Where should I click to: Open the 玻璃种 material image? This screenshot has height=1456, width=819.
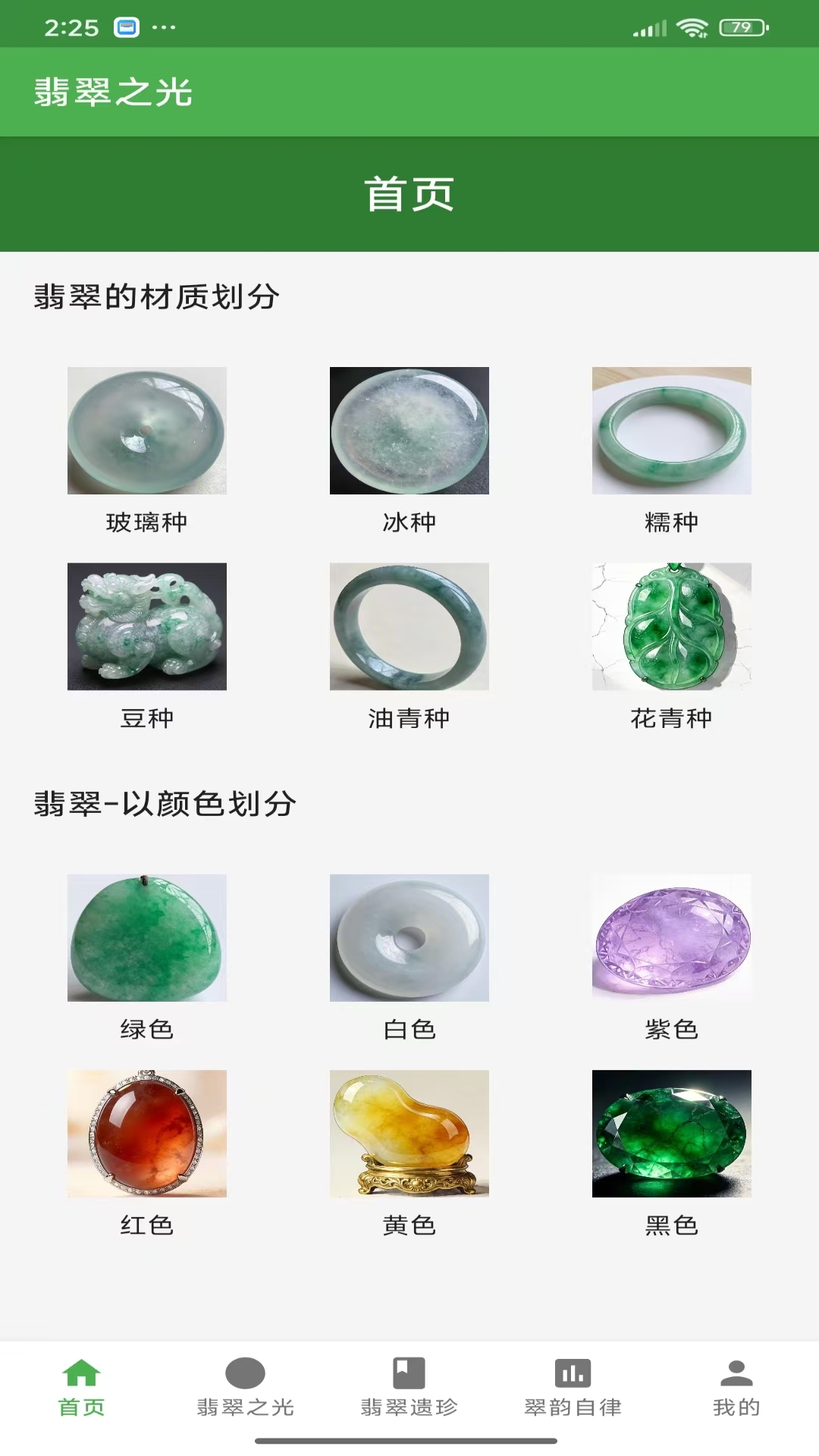147,430
